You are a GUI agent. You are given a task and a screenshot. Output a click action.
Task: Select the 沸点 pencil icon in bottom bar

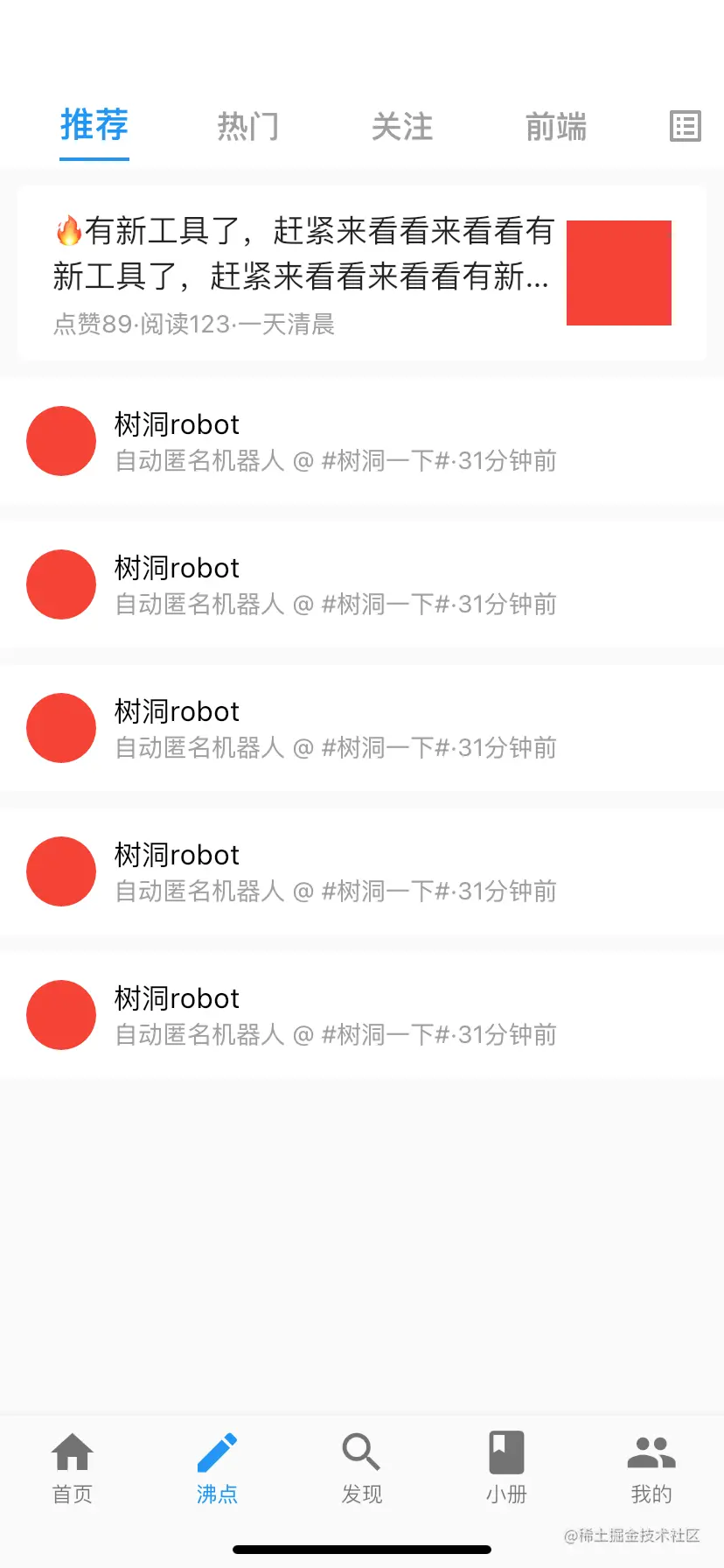tap(217, 1452)
